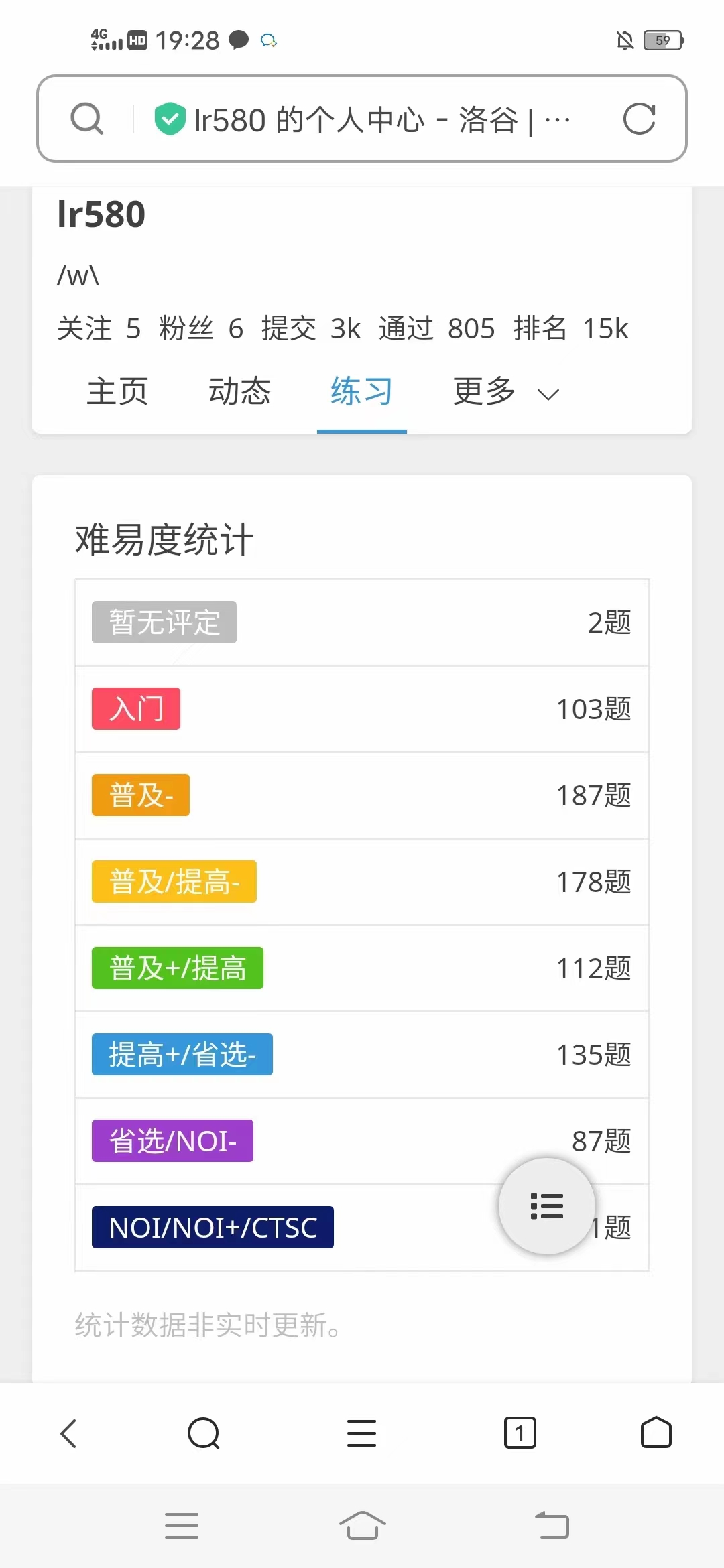Open the tab switcher showing 1
Screen dimensions: 724x1568
520,1433
